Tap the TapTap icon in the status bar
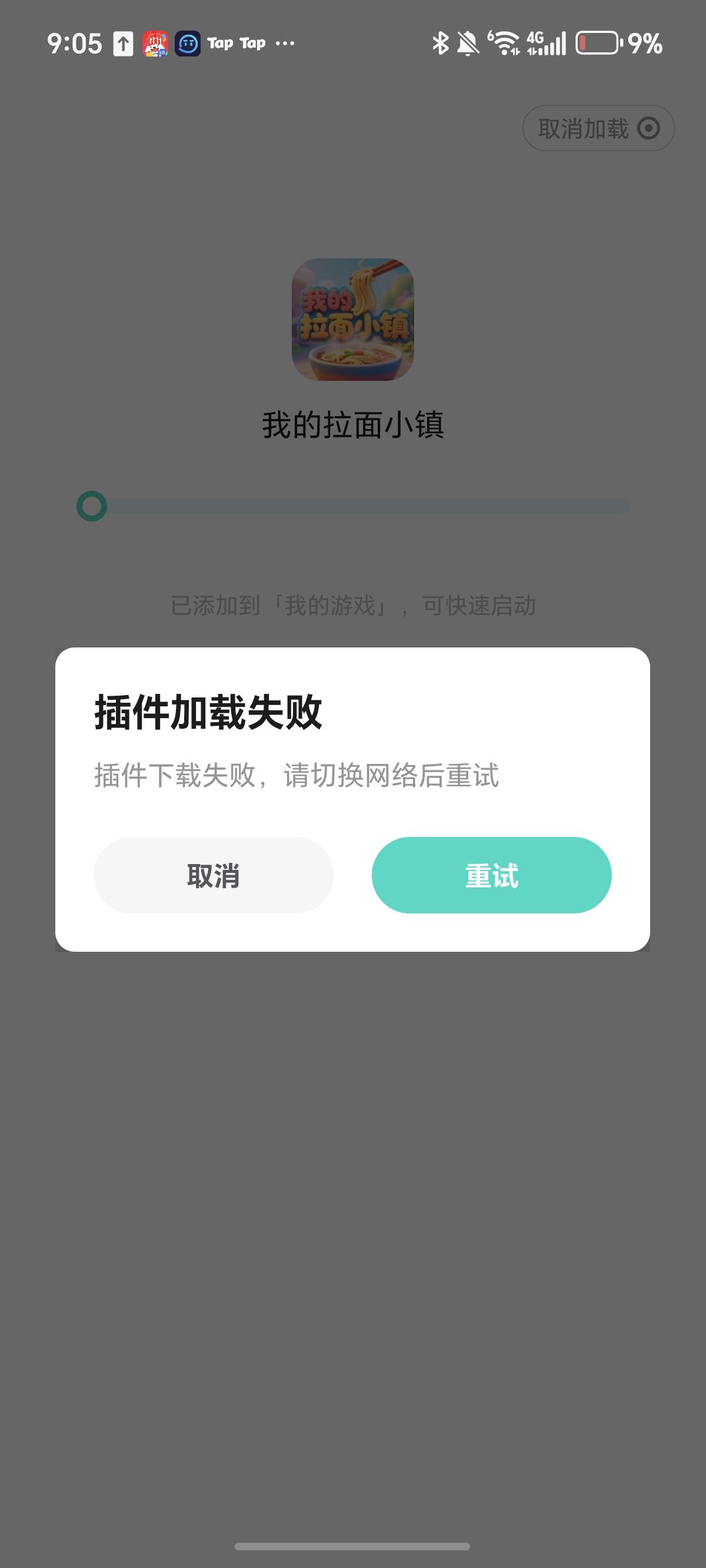706x1568 pixels. (x=187, y=42)
